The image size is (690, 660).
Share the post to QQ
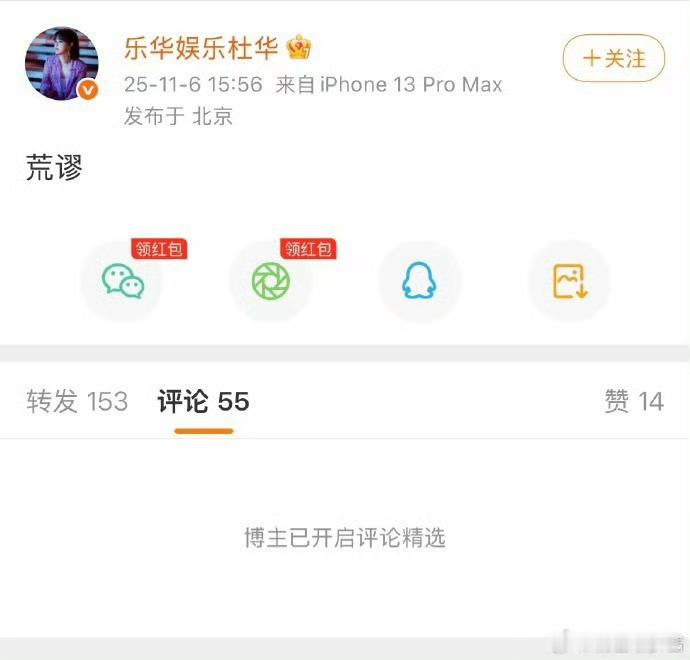[419, 282]
